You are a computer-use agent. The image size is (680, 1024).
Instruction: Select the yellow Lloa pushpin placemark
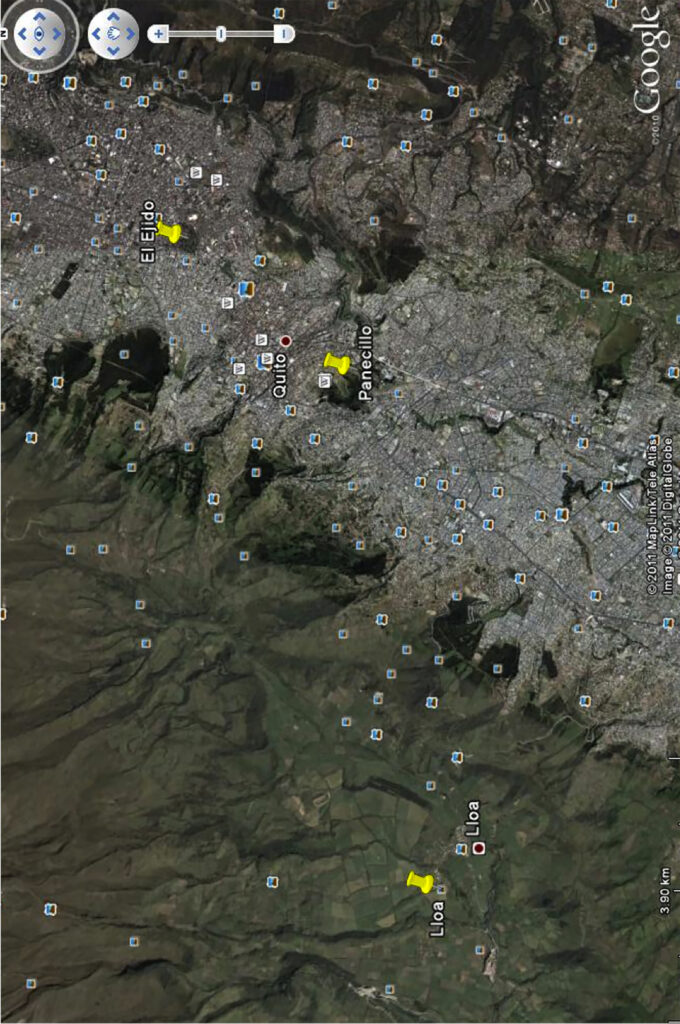click(x=420, y=881)
